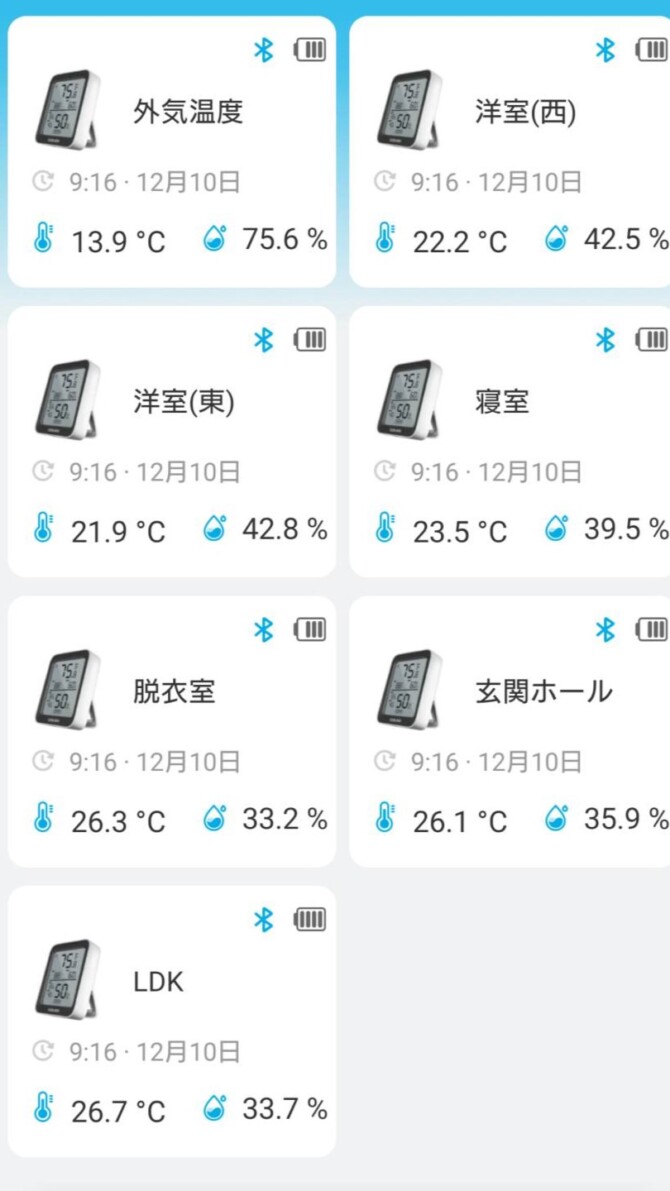Open the 洋室(西) sensor card
The height and width of the screenshot is (1191, 670).
(510, 151)
